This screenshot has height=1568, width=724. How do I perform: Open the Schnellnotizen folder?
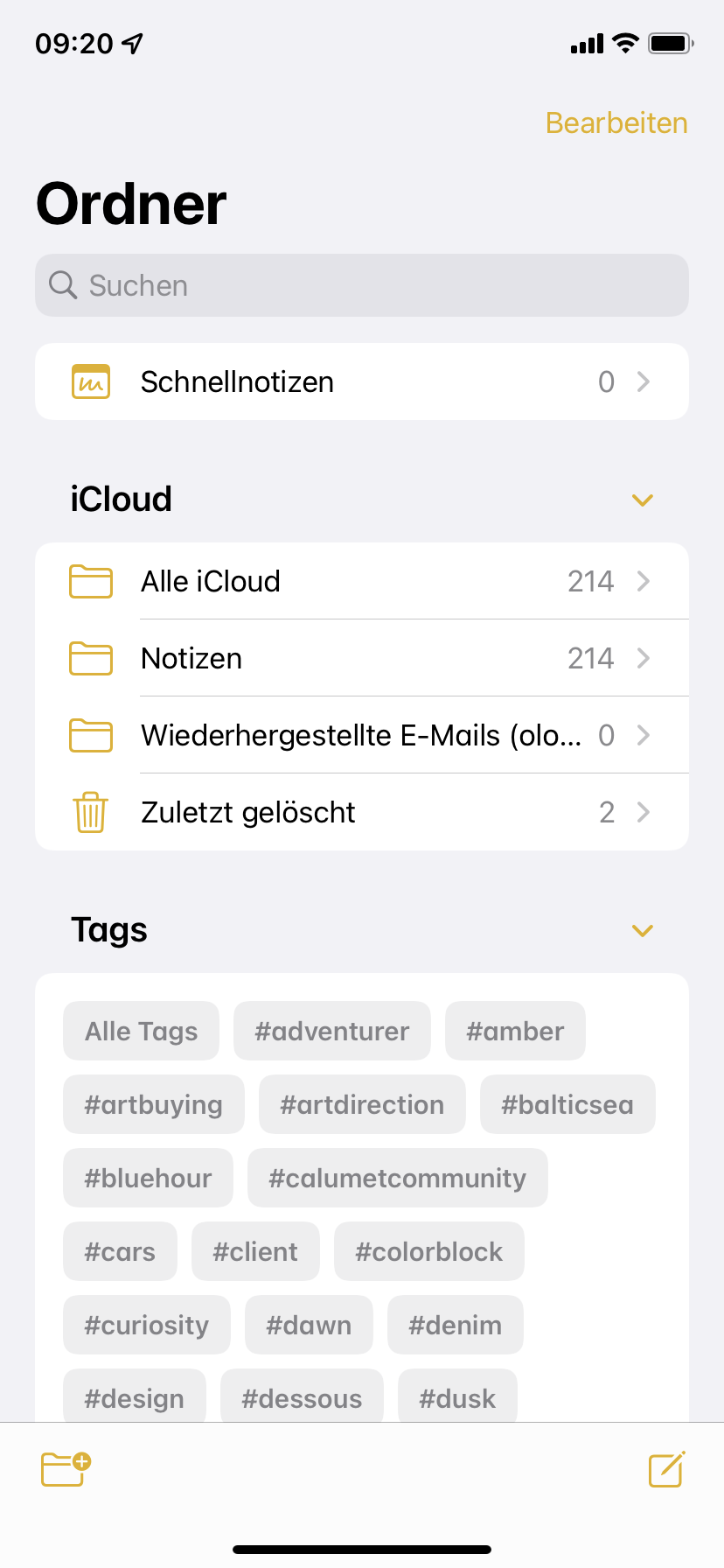click(362, 381)
